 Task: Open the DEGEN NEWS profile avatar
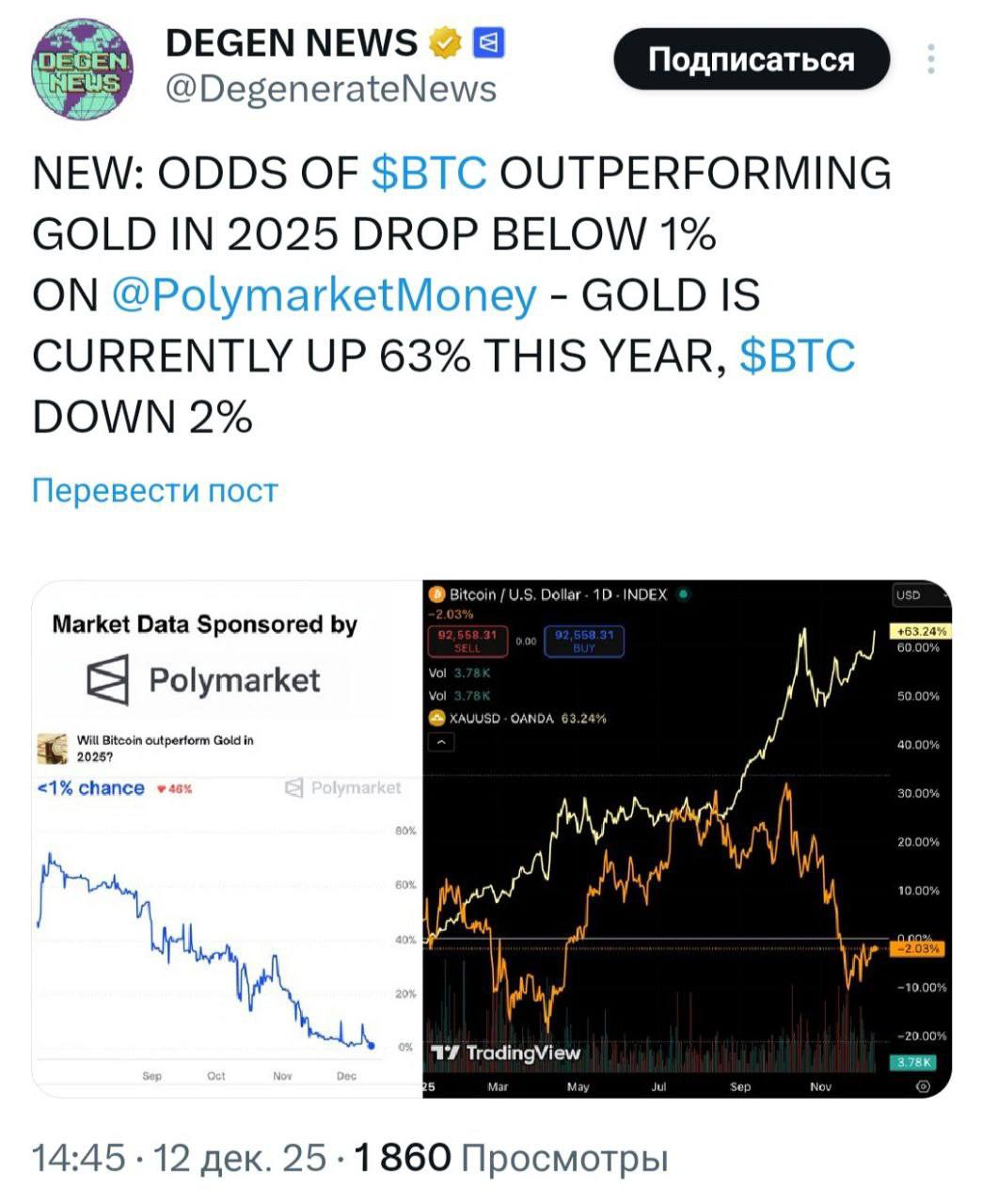click(83, 71)
